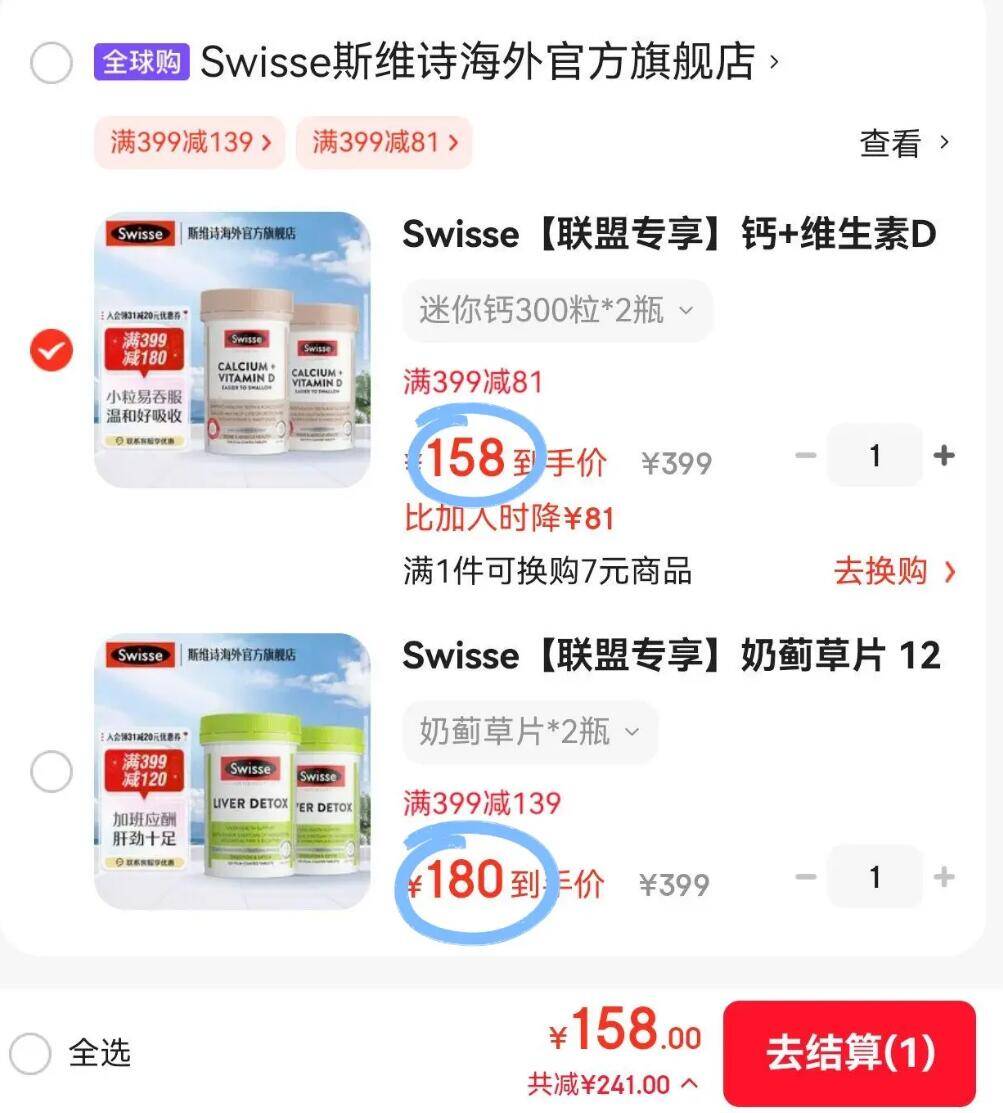Proceed with 去结算(1) checkout

pyautogui.click(x=849, y=1053)
